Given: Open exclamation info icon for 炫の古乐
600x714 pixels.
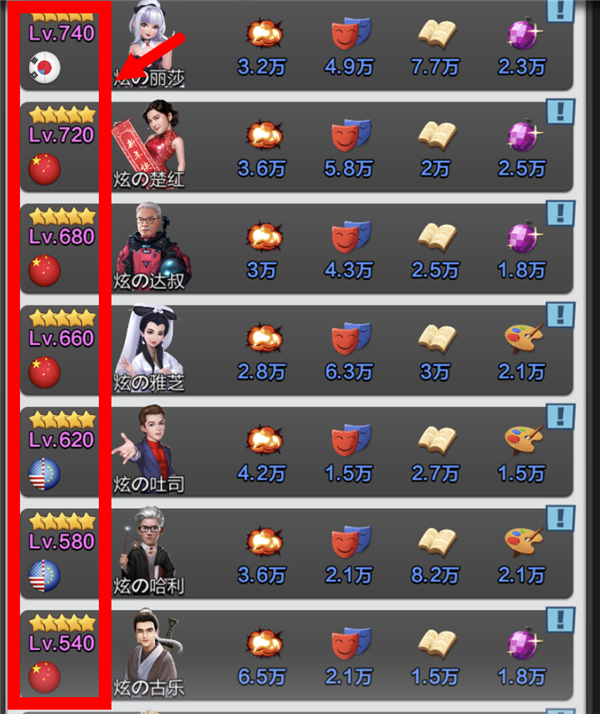Looking at the screenshot, I should (x=563, y=619).
